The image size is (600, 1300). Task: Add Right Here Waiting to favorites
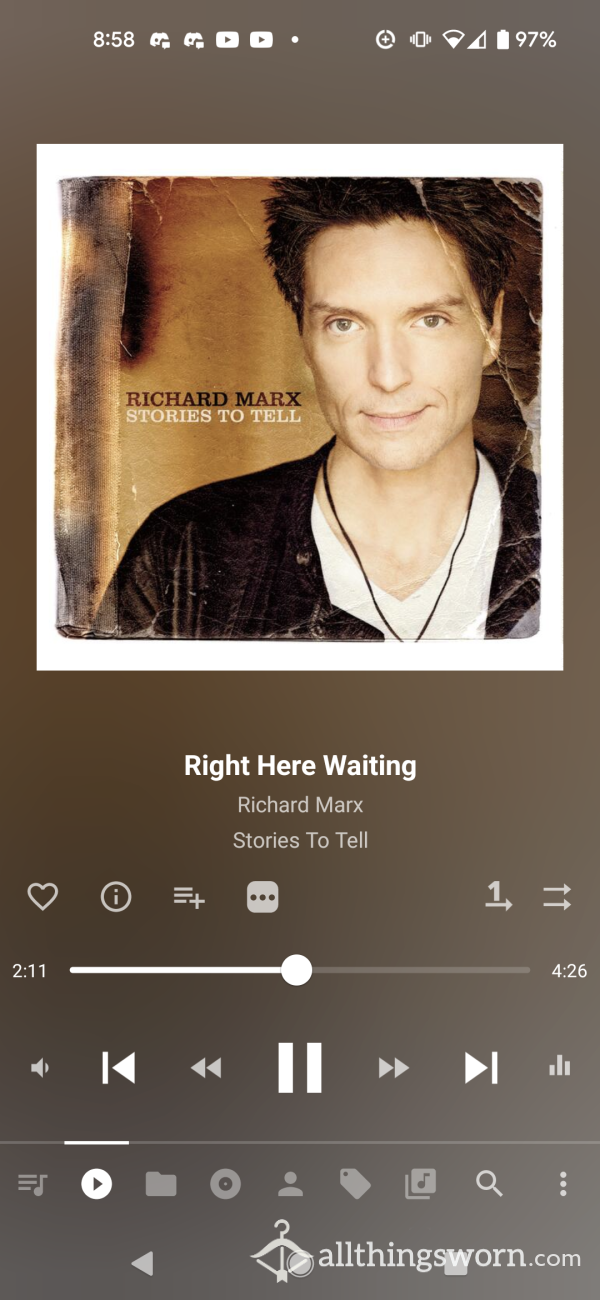click(42, 897)
